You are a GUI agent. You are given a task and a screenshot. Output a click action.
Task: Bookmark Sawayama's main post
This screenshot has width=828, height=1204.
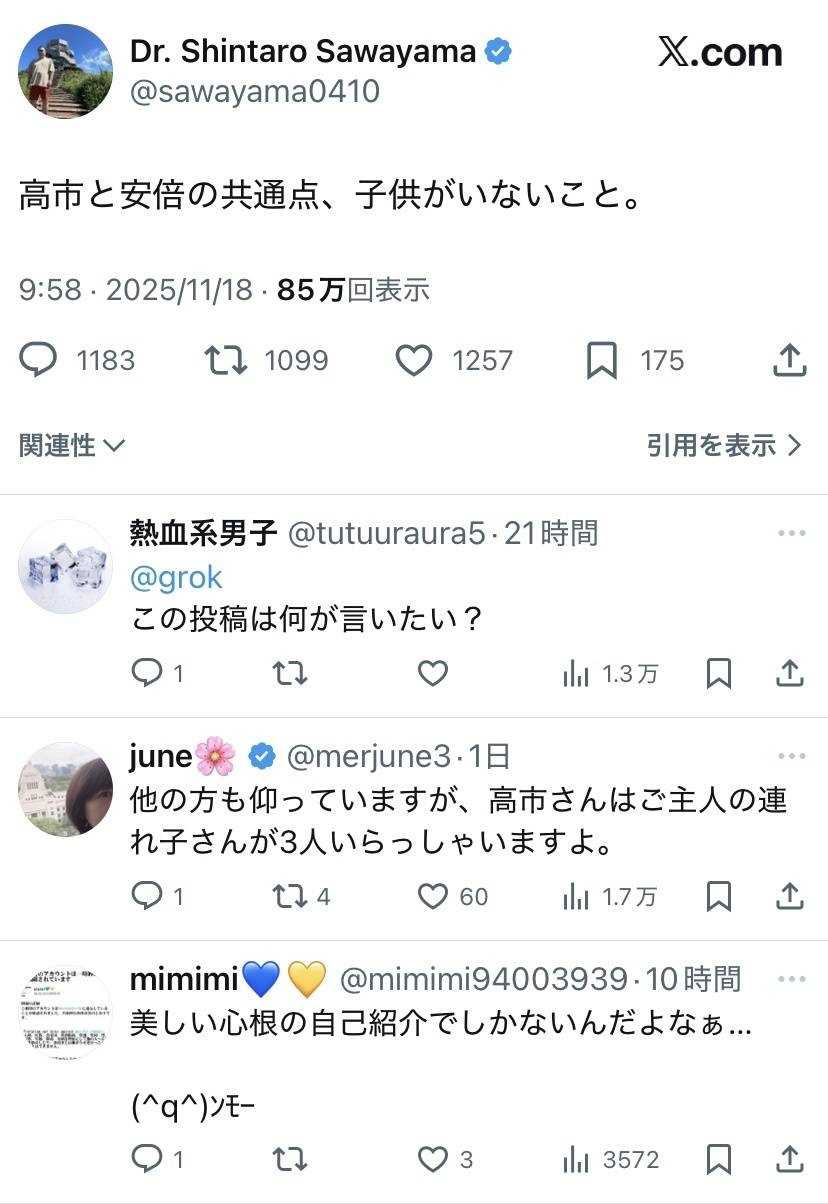point(601,360)
